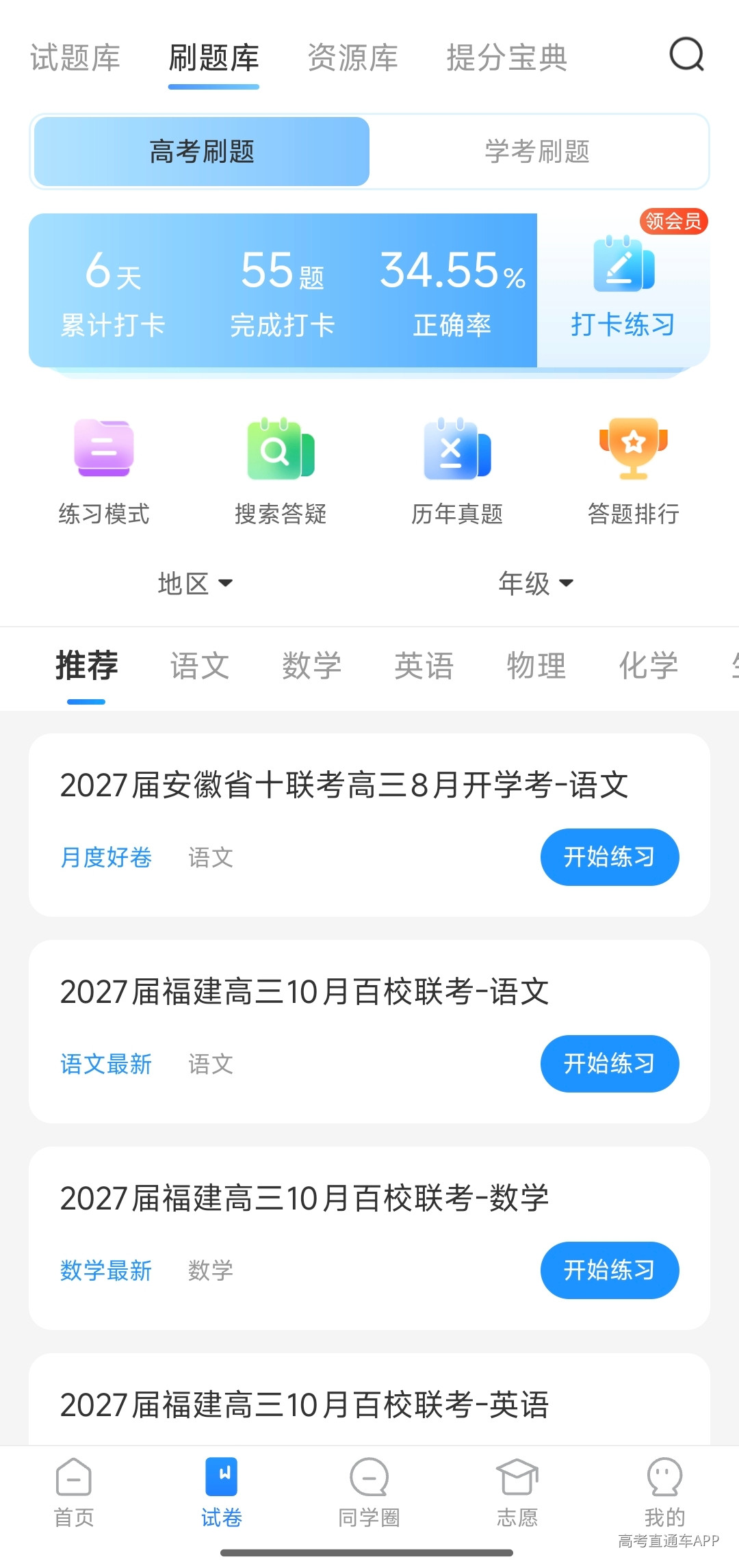This screenshot has height=1568, width=739.
Task: Open the 提分宝典 top tab
Action: point(507,57)
